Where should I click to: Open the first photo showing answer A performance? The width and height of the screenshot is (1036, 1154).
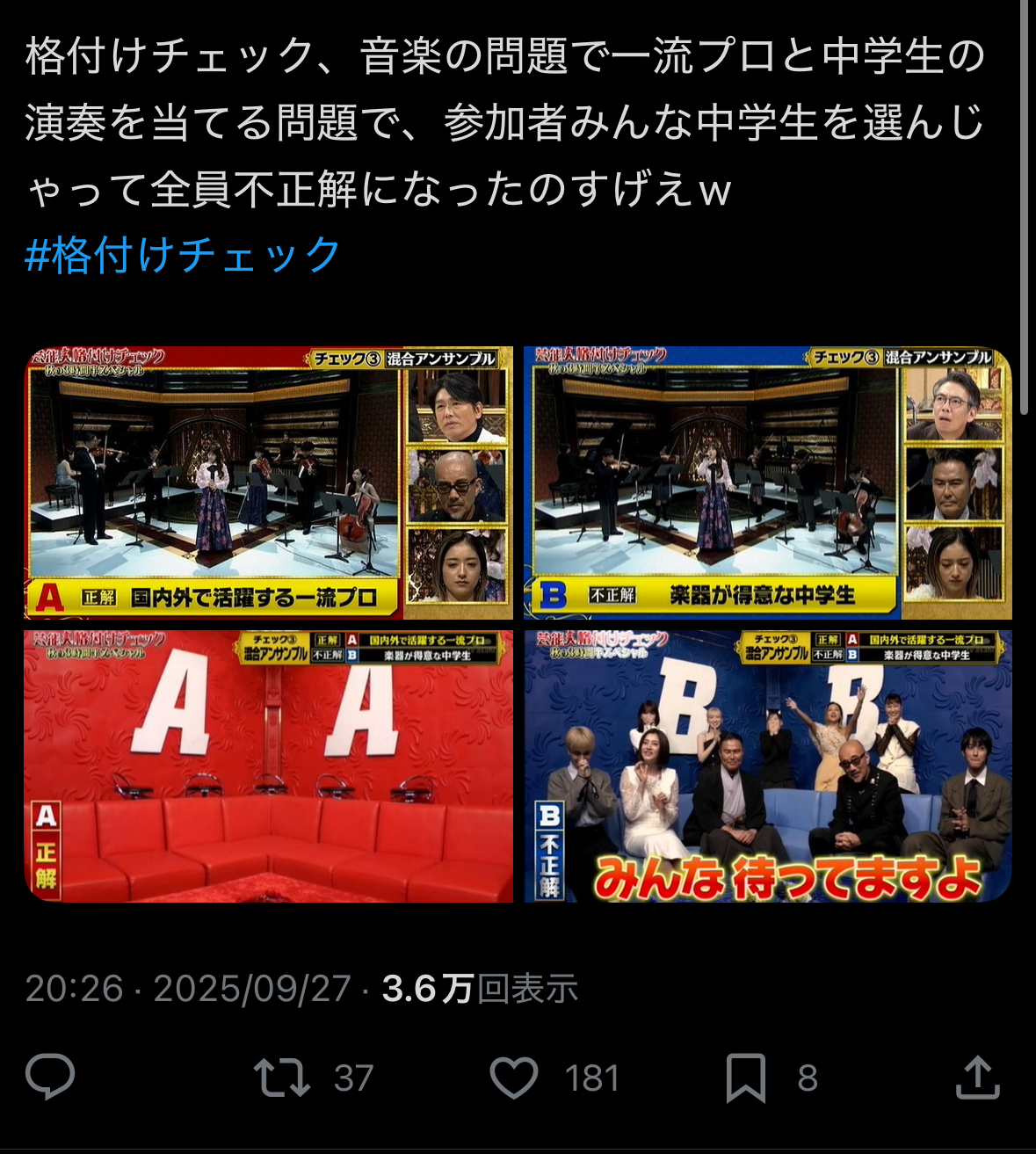tap(268, 483)
